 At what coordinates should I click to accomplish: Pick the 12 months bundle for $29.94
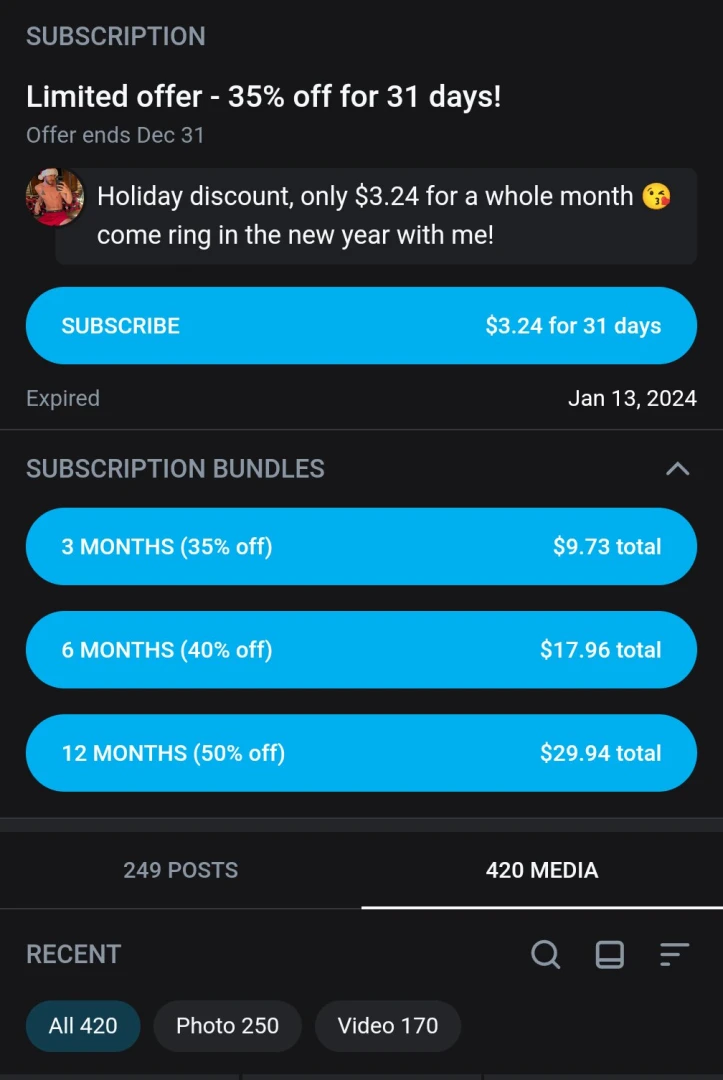click(x=361, y=753)
